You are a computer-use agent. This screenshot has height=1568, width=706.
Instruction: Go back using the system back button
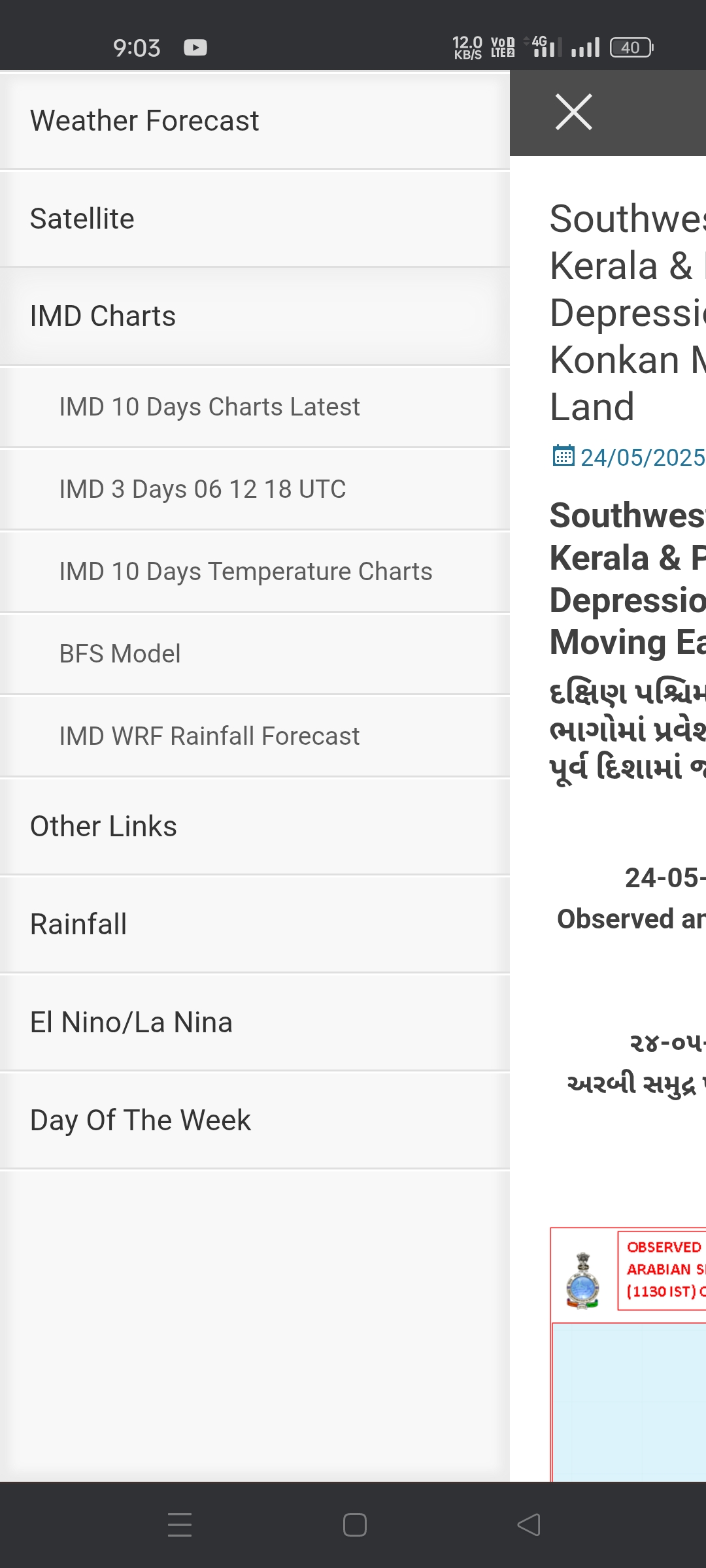pos(529,1525)
